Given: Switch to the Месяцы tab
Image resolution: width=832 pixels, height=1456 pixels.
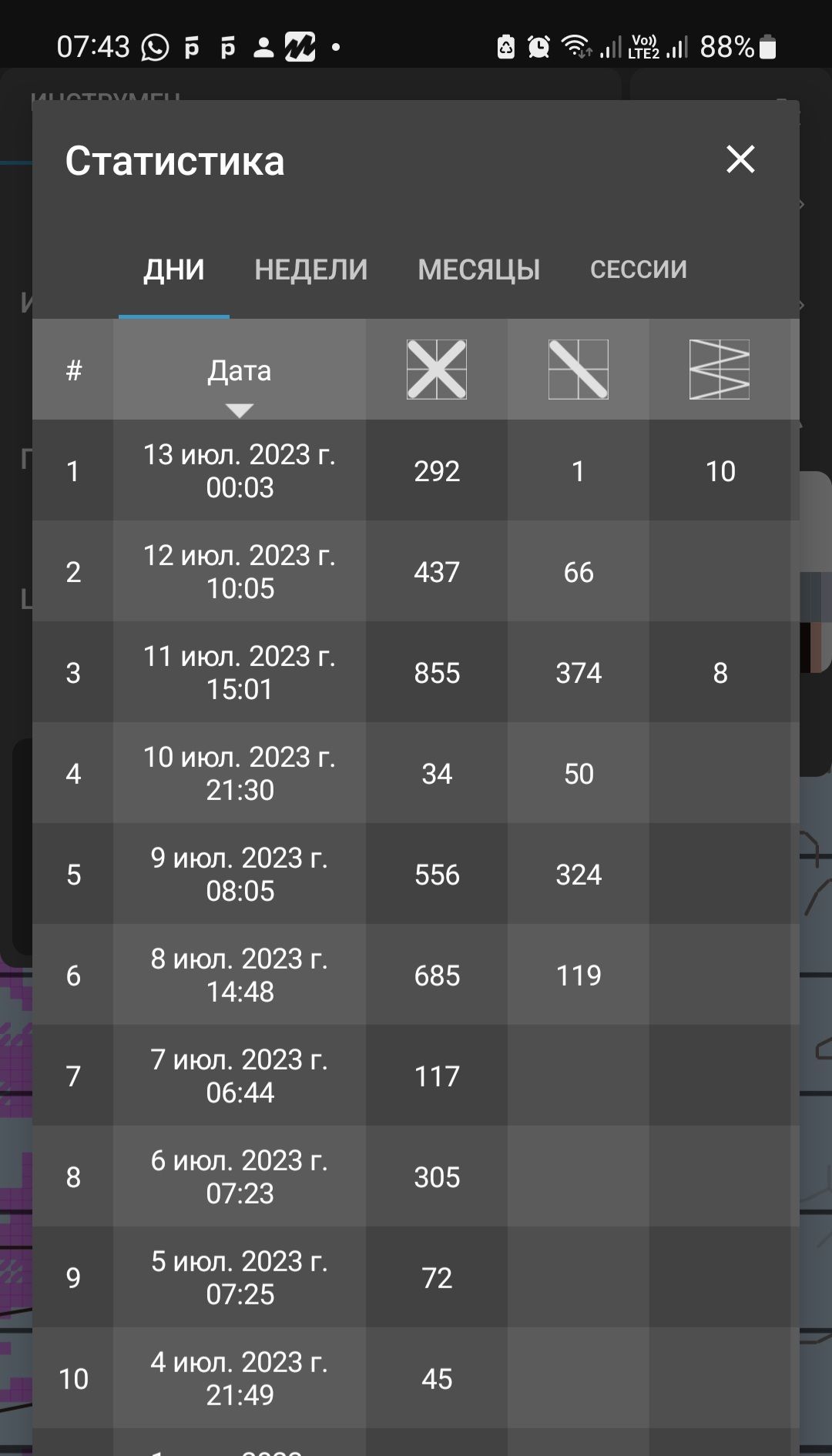Looking at the screenshot, I should (478, 269).
